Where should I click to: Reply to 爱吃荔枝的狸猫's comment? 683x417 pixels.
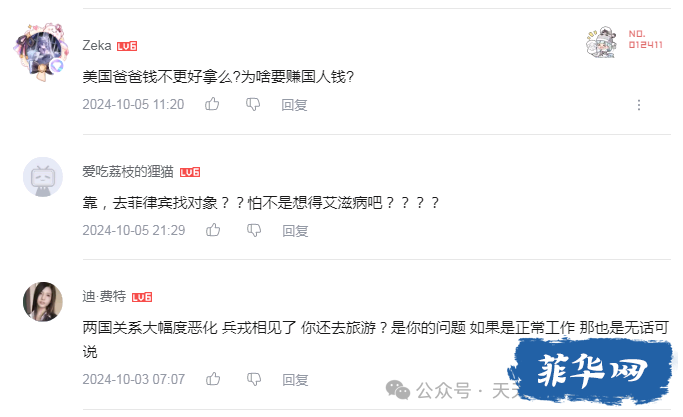pos(294,230)
